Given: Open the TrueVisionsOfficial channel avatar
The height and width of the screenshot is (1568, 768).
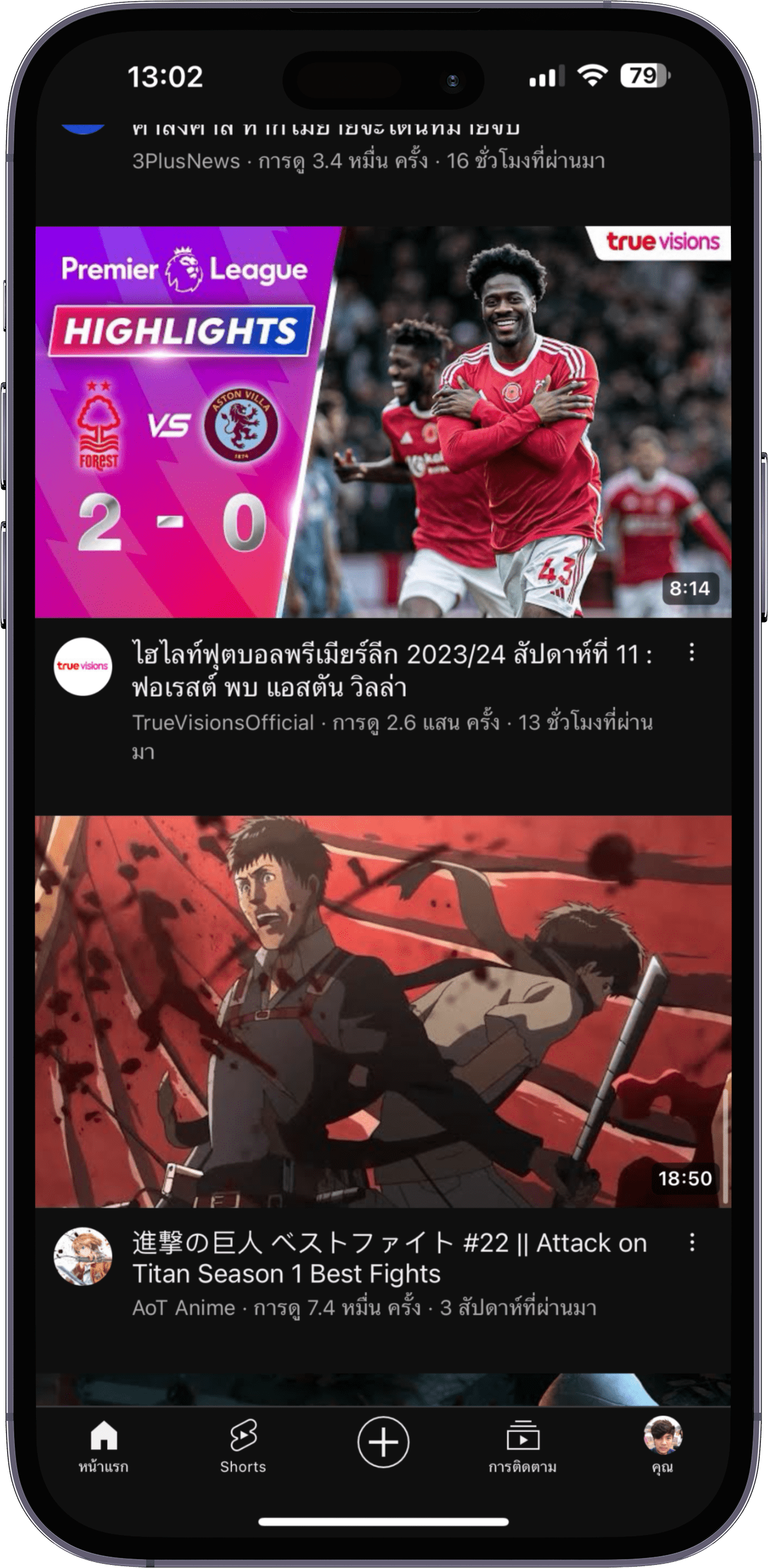Looking at the screenshot, I should [x=82, y=667].
